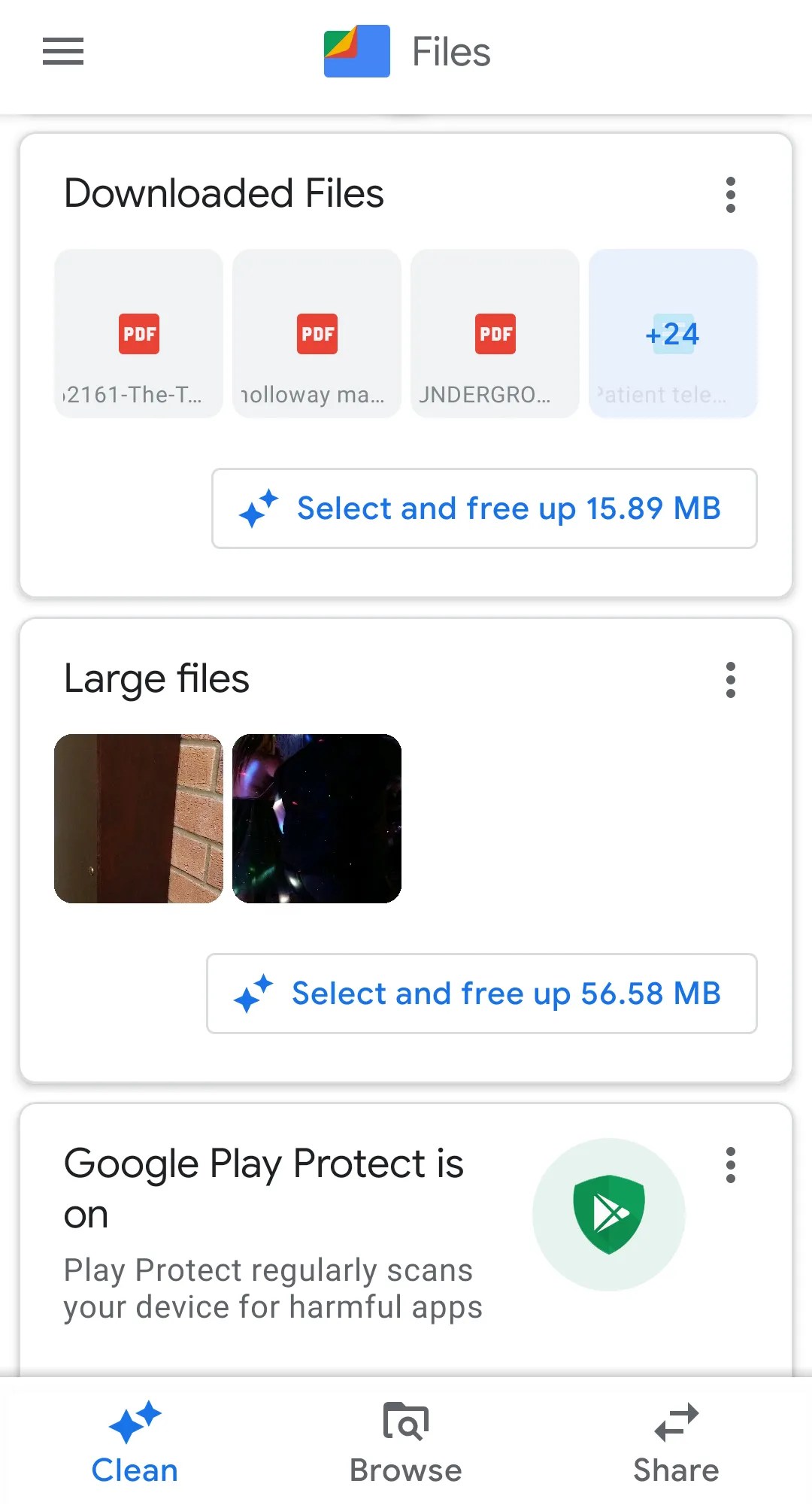Select and free up 56.58 MB of large files
The height and width of the screenshot is (1511, 812).
tap(481, 994)
